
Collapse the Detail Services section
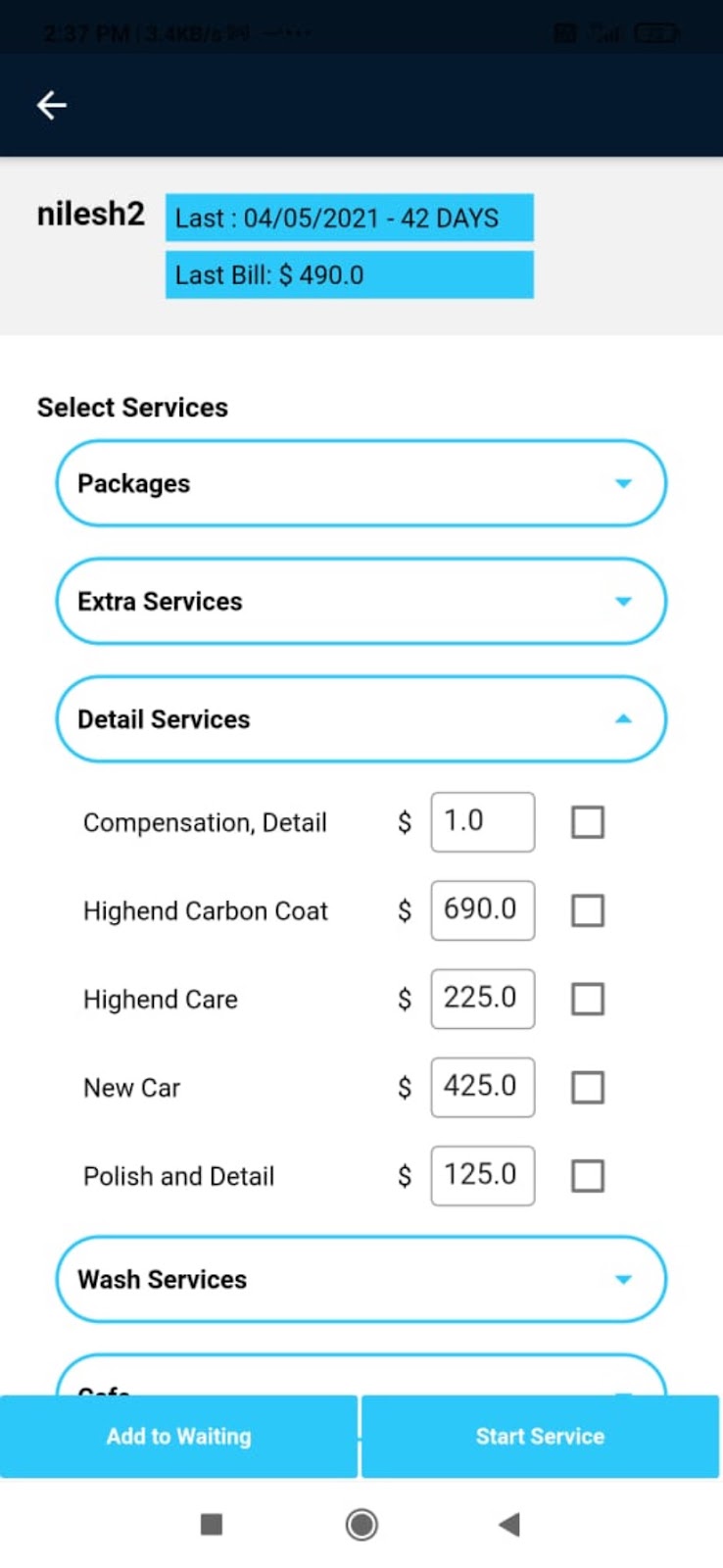(361, 718)
